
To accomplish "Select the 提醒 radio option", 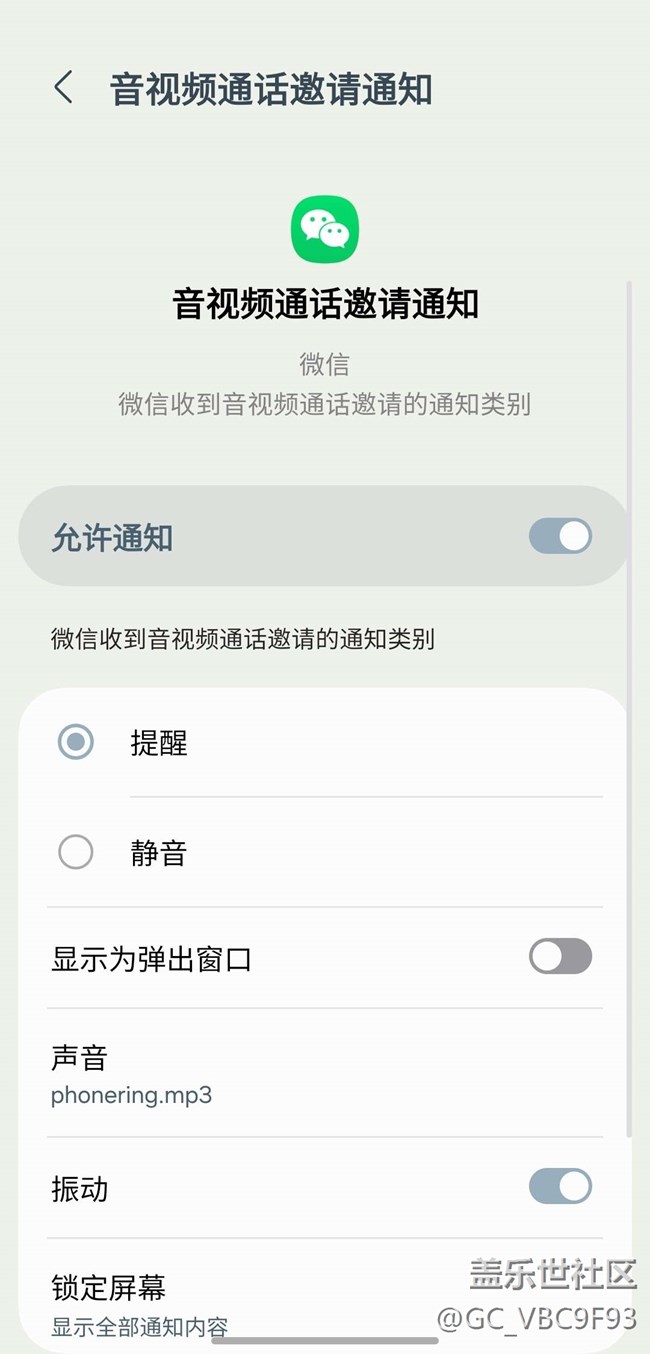I will [x=76, y=743].
